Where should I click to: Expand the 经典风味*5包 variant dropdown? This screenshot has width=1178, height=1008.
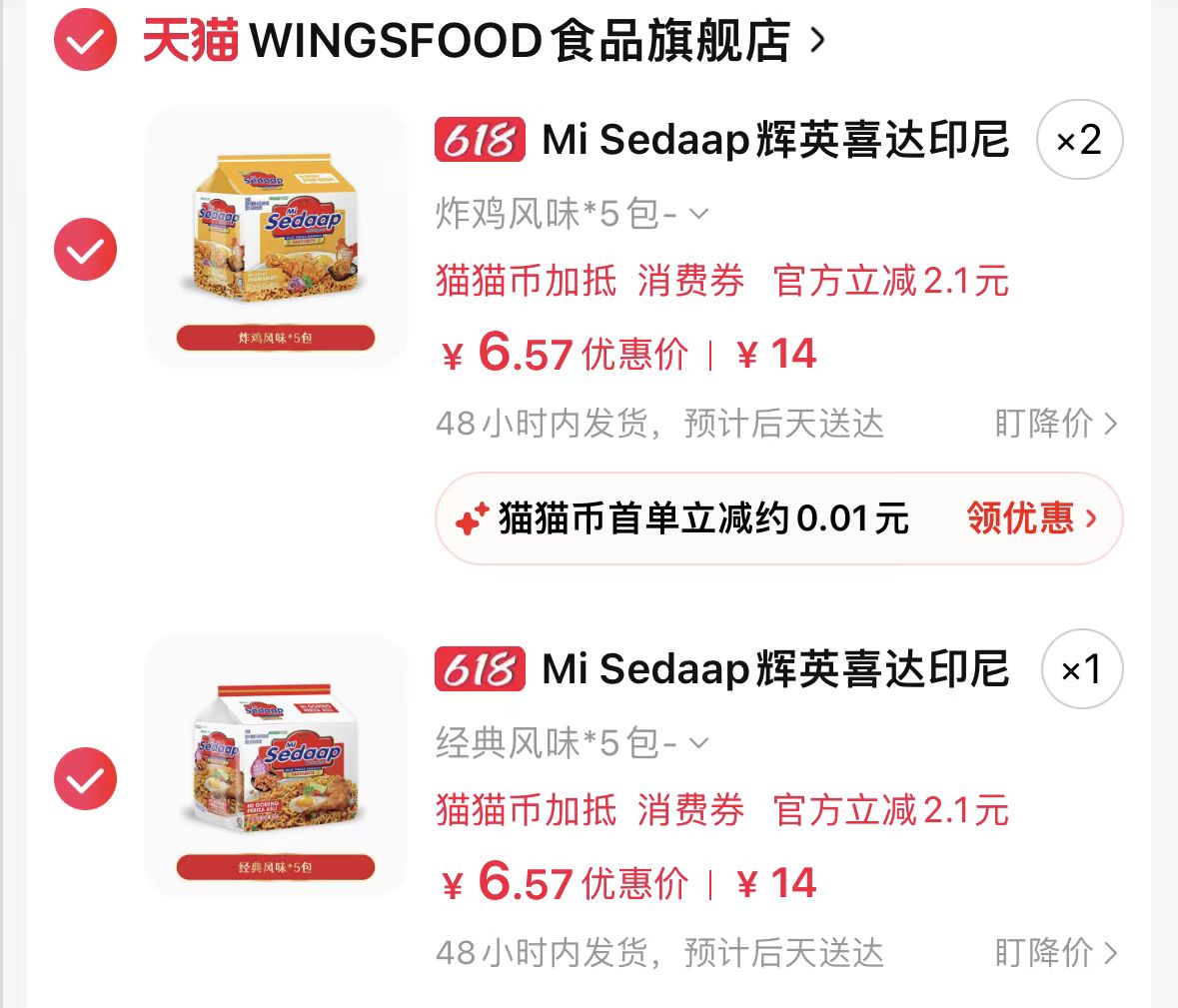(x=572, y=743)
